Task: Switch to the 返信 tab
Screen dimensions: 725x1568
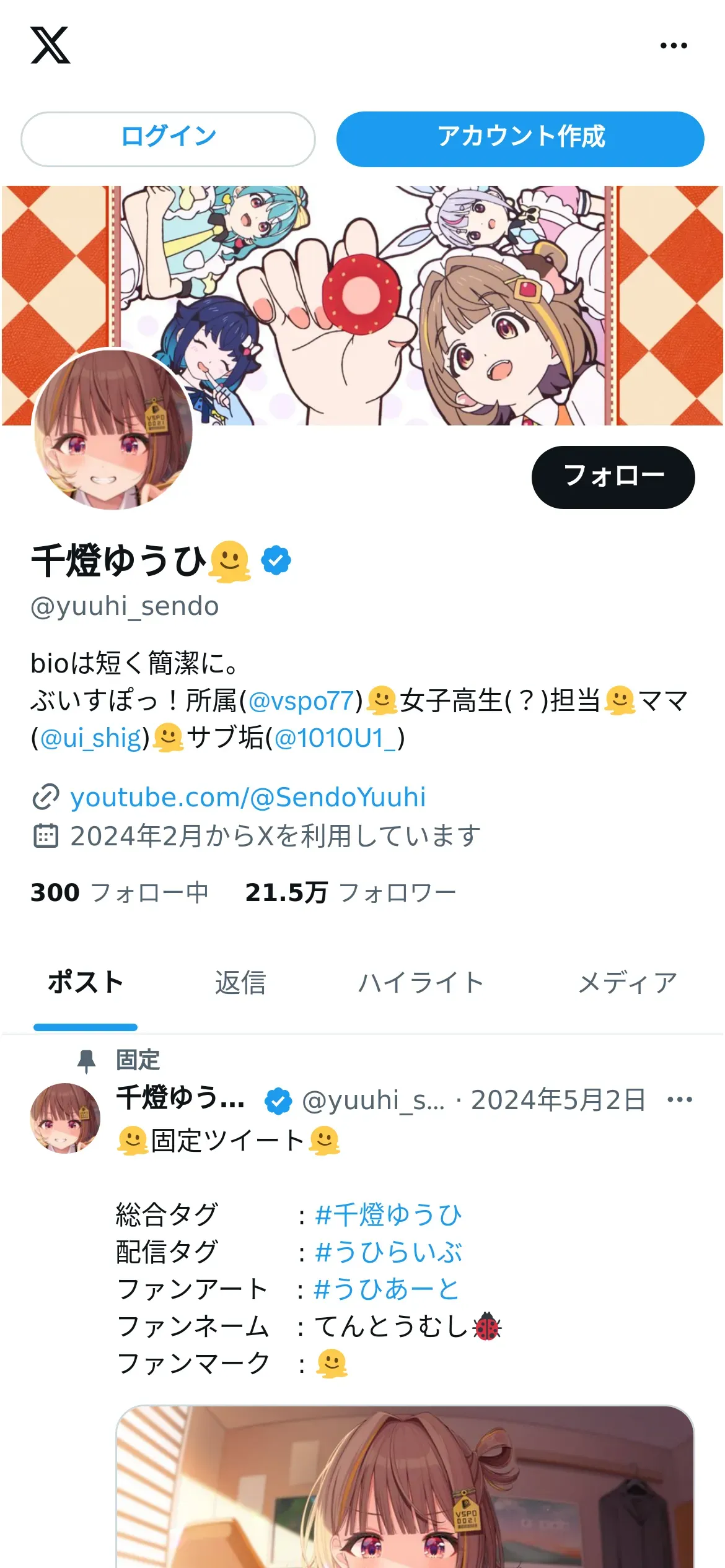Action: tap(240, 983)
